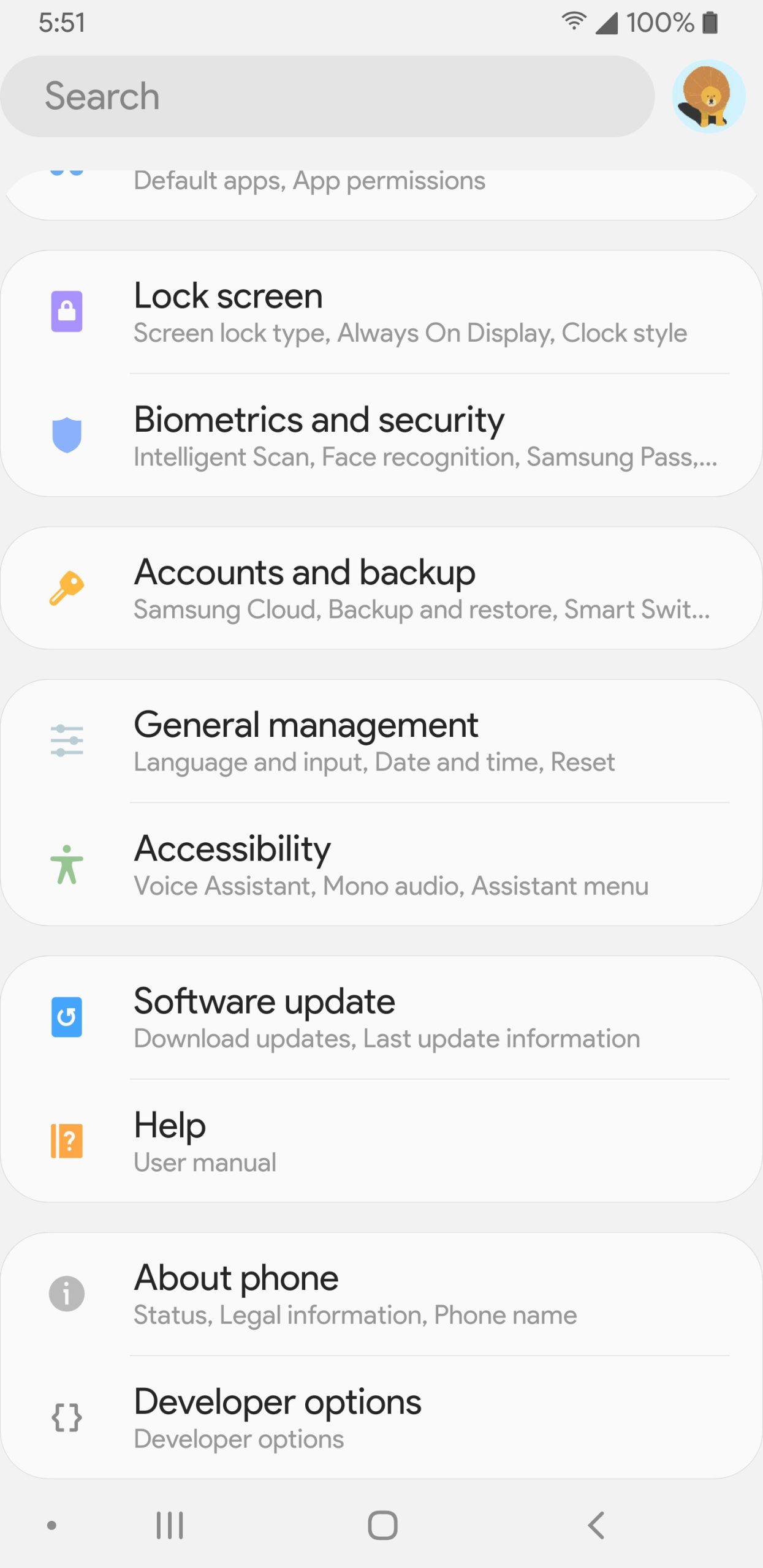Screen dimensions: 763x1568
Task: Open Help user manual
Action: click(x=381, y=1140)
